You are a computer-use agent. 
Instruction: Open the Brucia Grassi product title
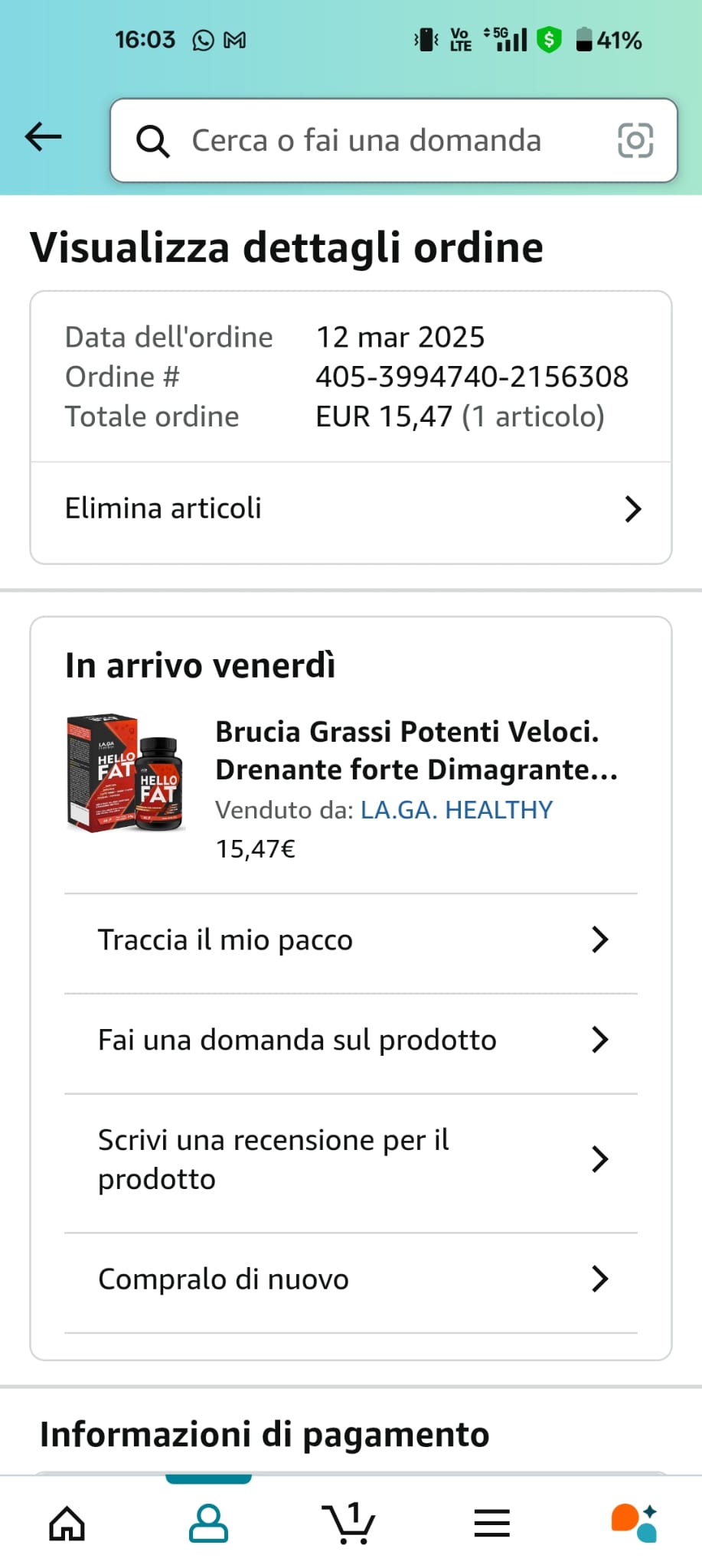click(x=416, y=750)
